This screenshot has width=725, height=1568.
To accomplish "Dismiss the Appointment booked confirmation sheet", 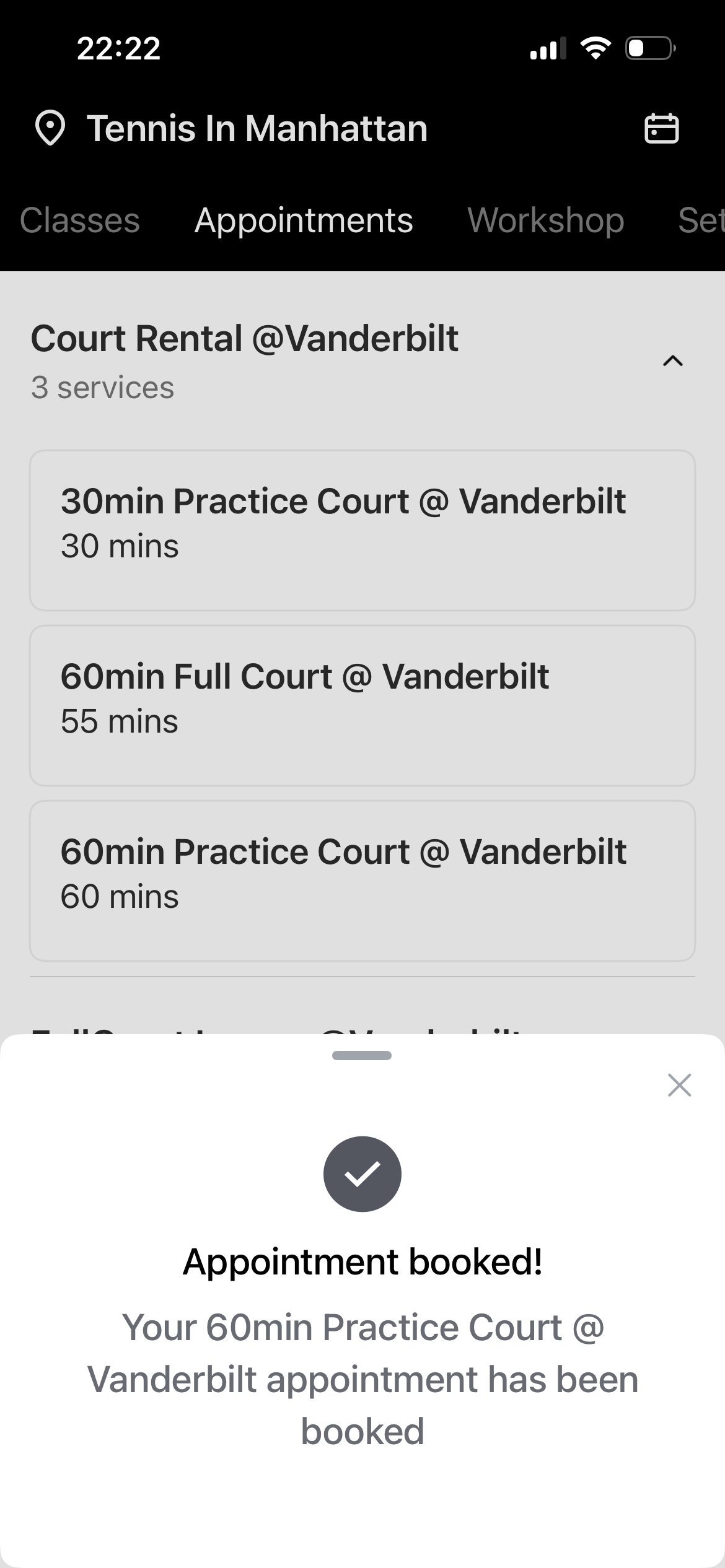I will [679, 1085].
